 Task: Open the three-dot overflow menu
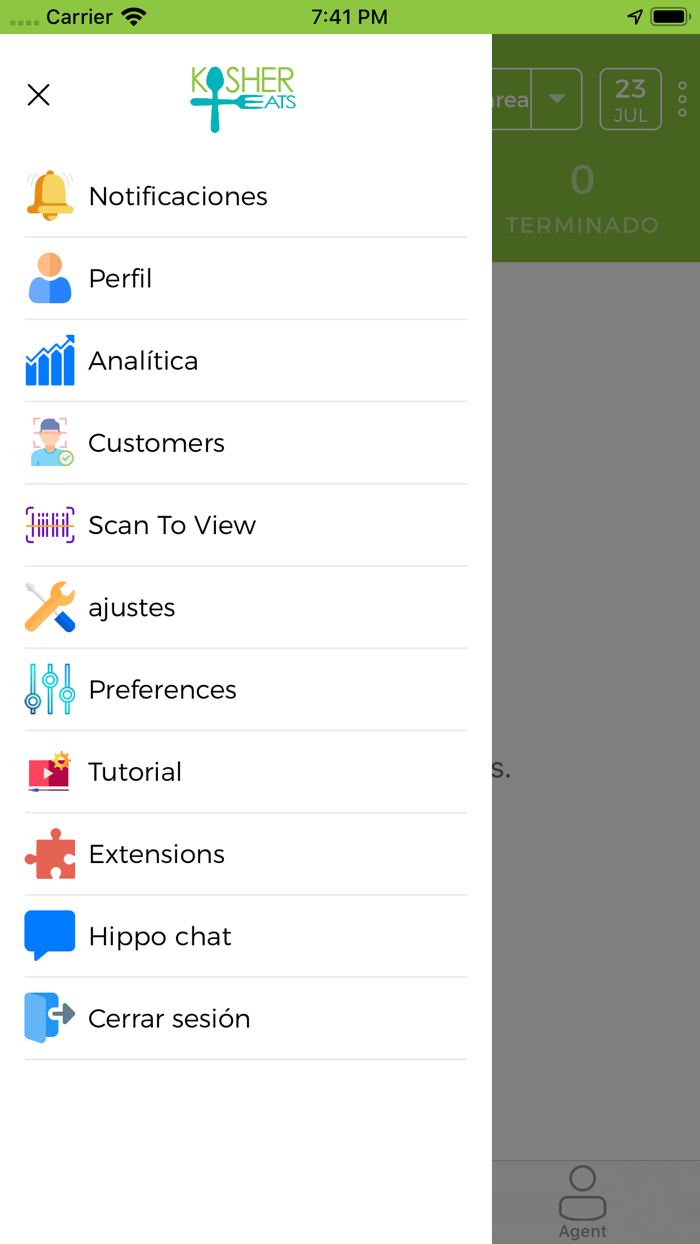(683, 99)
